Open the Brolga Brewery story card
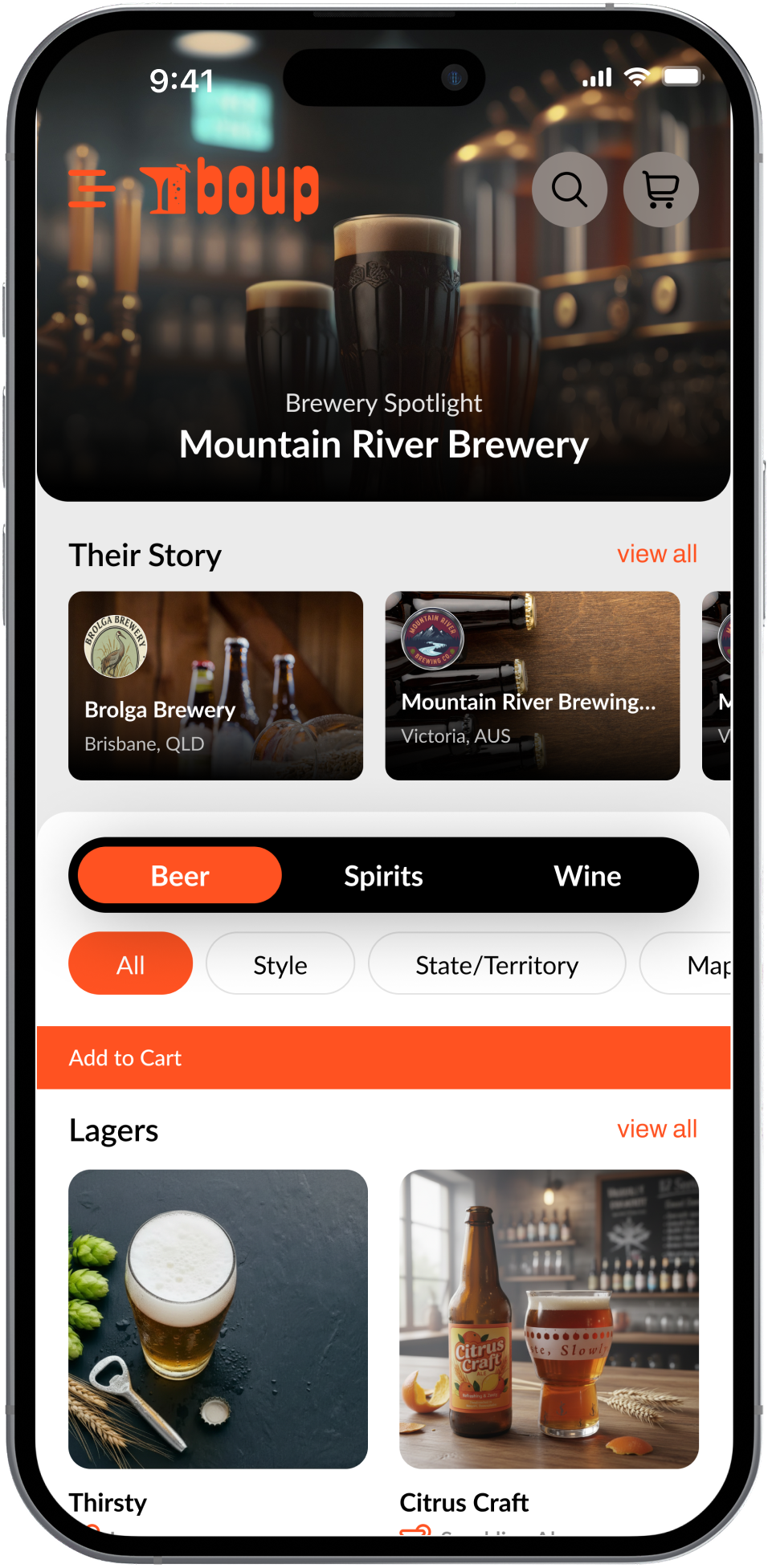Viewport: 768px width, 1568px height. 215,686
